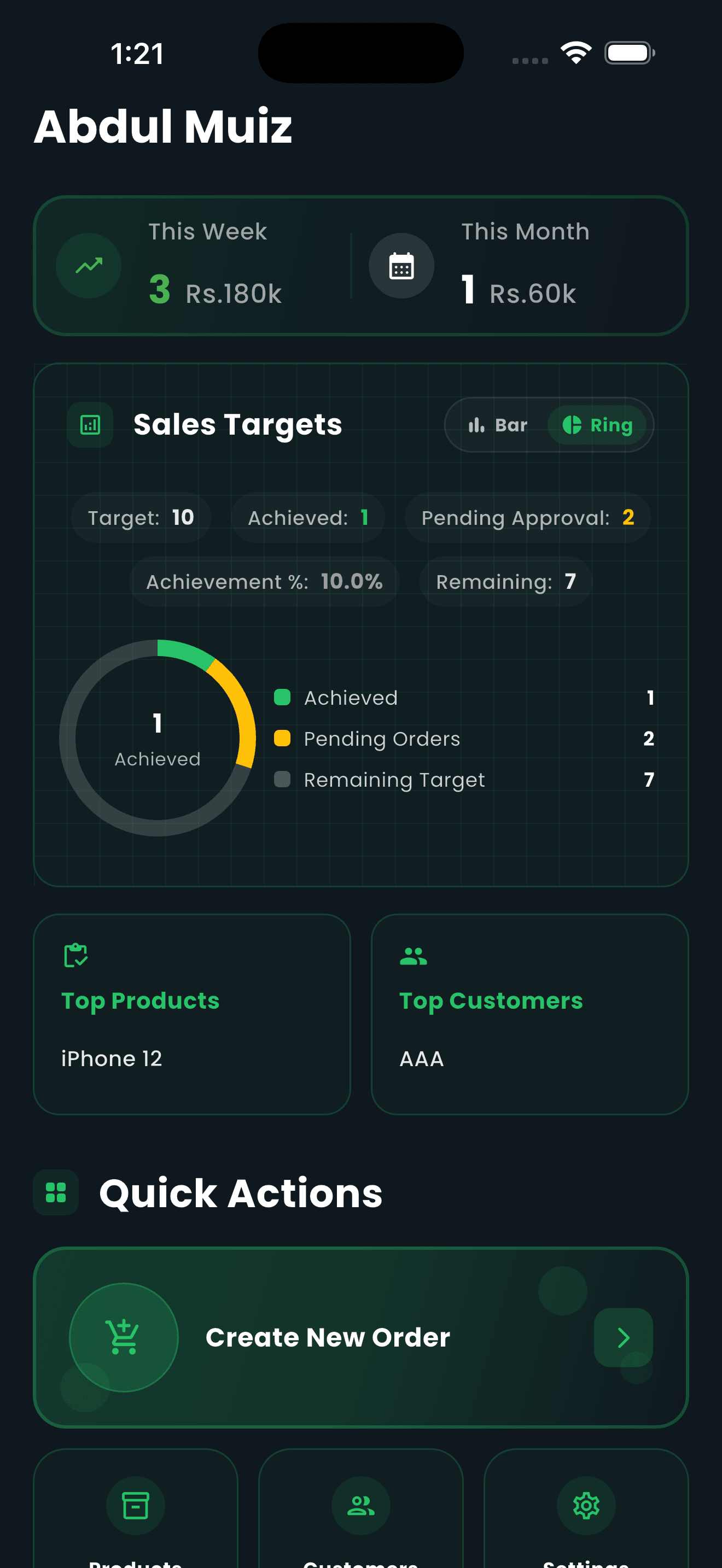This screenshot has width=722, height=1568.
Task: Expand Create New Order via the chevron arrow
Action: point(624,1337)
